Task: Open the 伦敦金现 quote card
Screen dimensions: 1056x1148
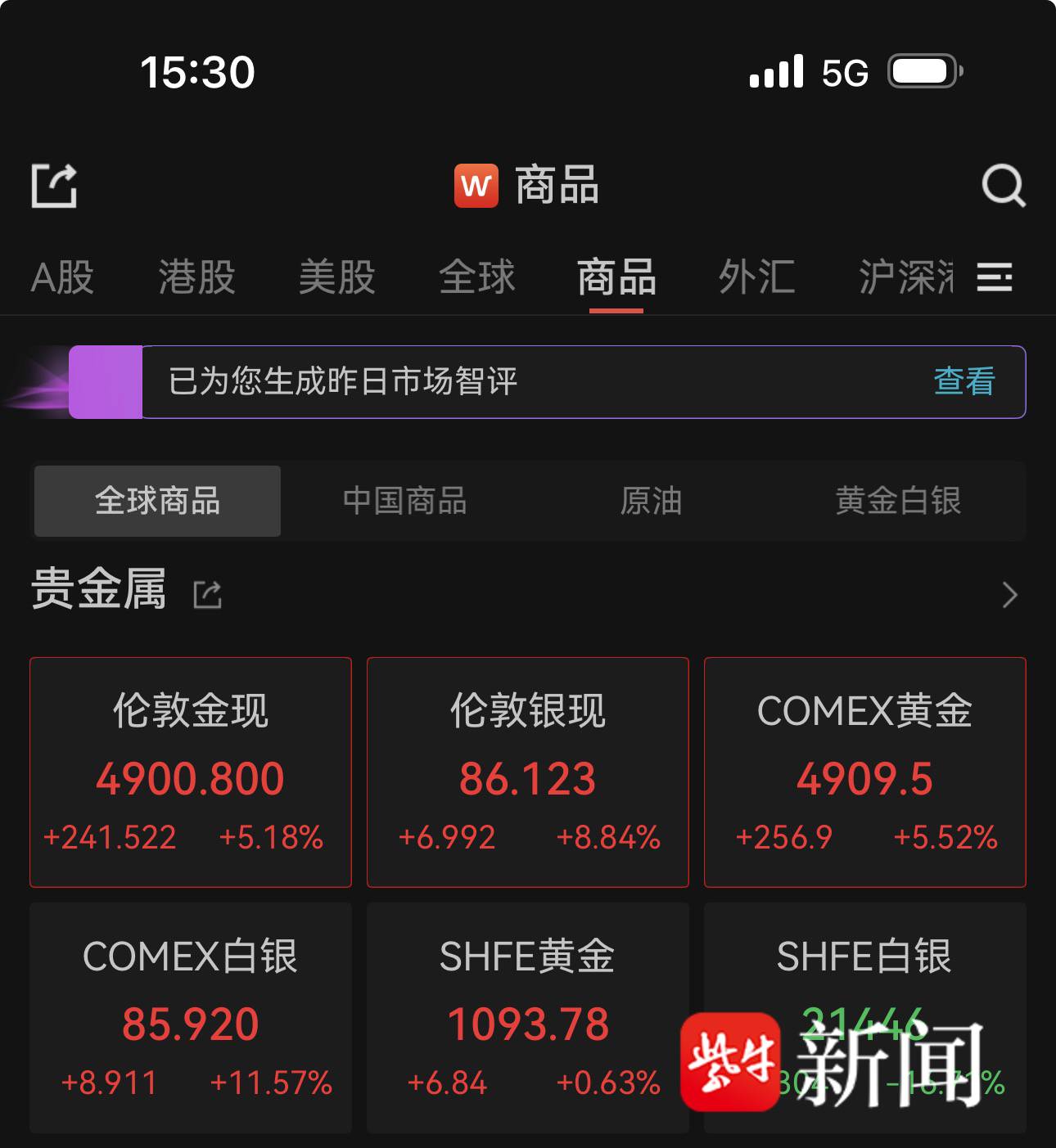Action: click(191, 772)
